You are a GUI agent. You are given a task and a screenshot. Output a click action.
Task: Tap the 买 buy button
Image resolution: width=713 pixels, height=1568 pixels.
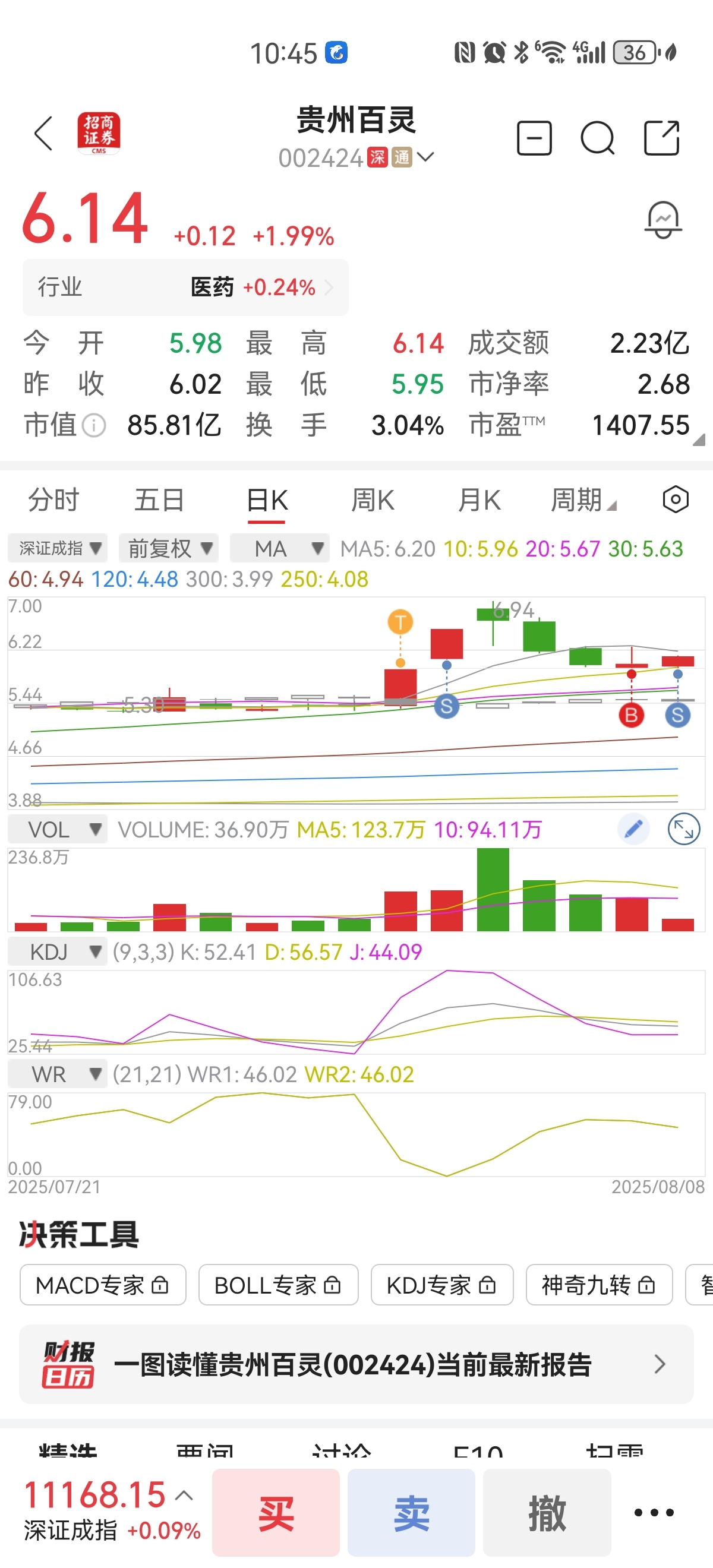[x=276, y=1513]
